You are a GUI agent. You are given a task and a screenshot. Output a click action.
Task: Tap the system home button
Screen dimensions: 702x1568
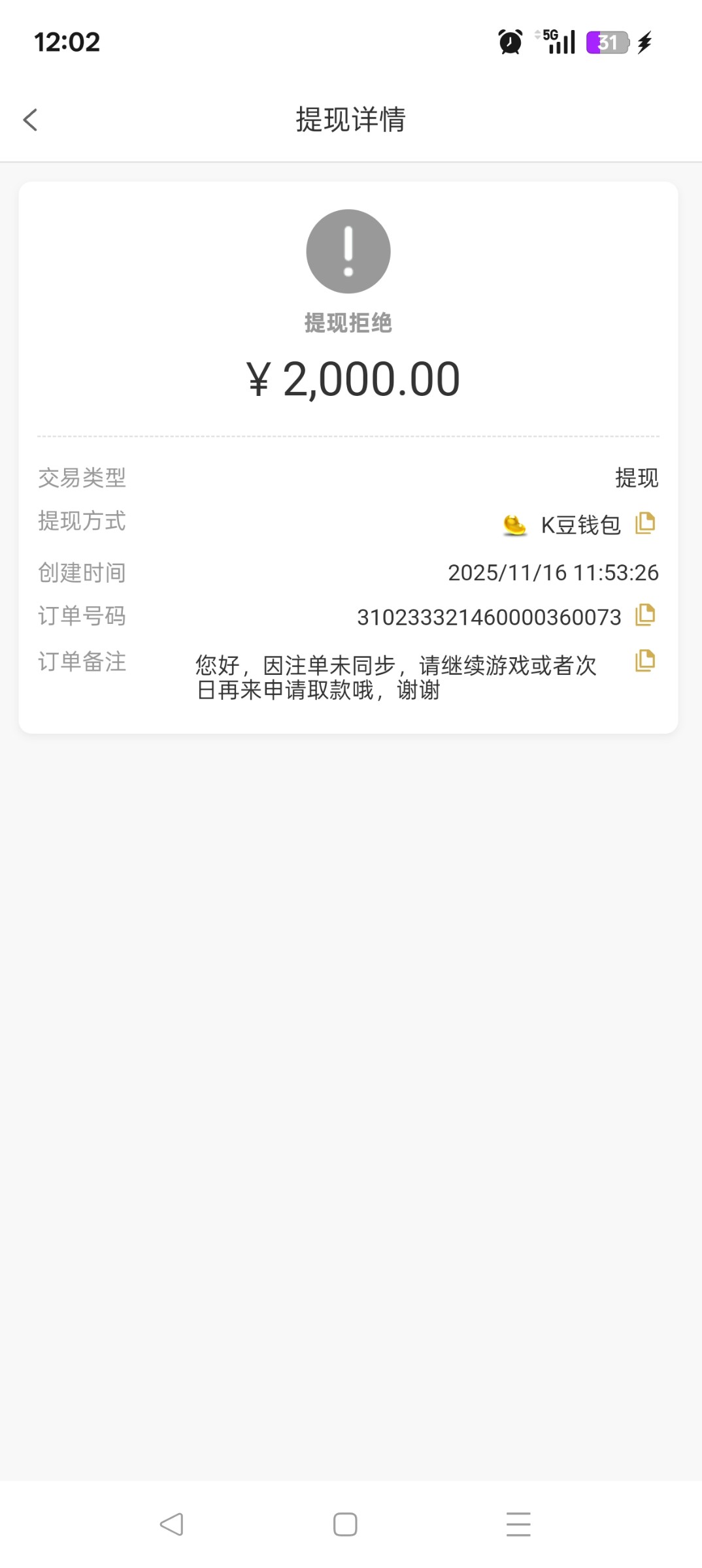coord(345,1524)
